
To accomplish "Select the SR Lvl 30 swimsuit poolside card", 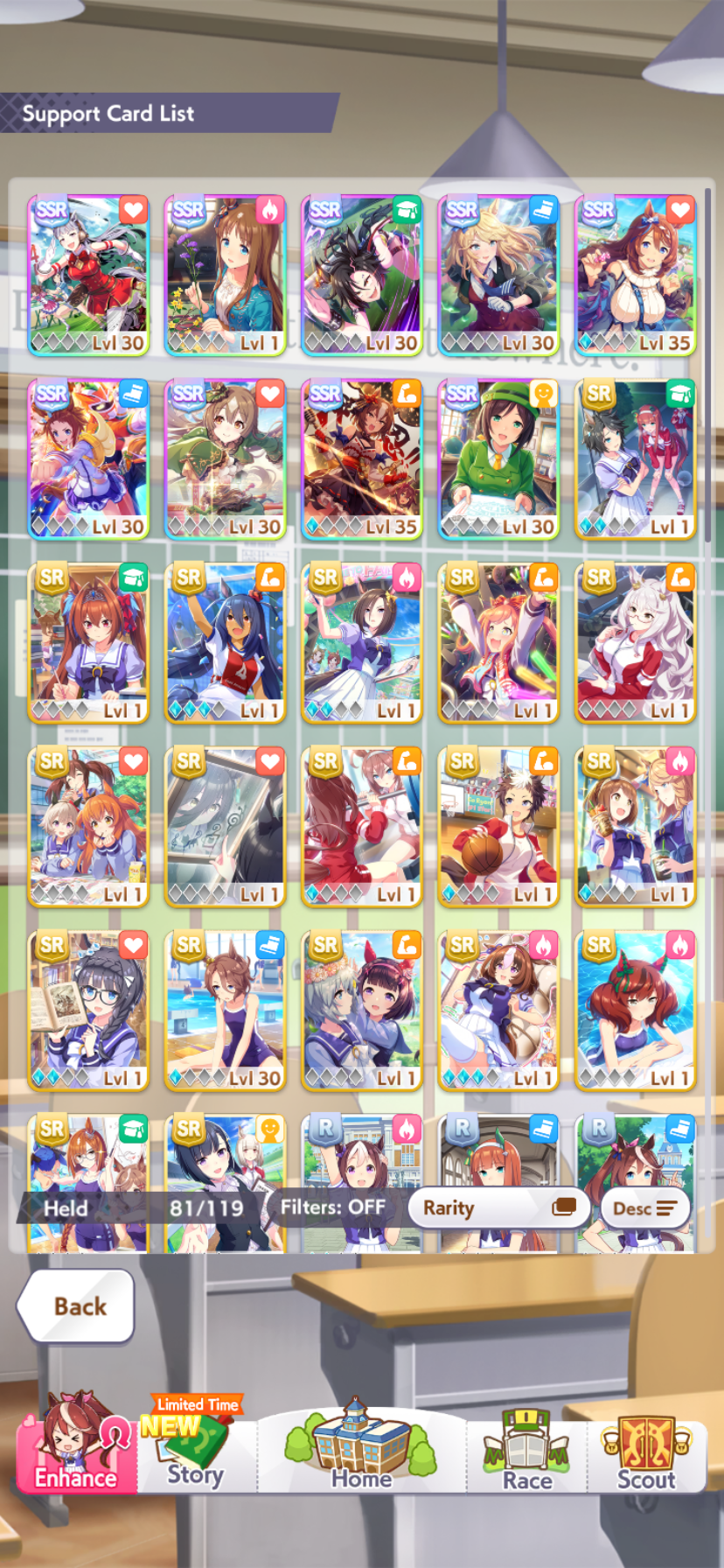I will pos(225,1010).
